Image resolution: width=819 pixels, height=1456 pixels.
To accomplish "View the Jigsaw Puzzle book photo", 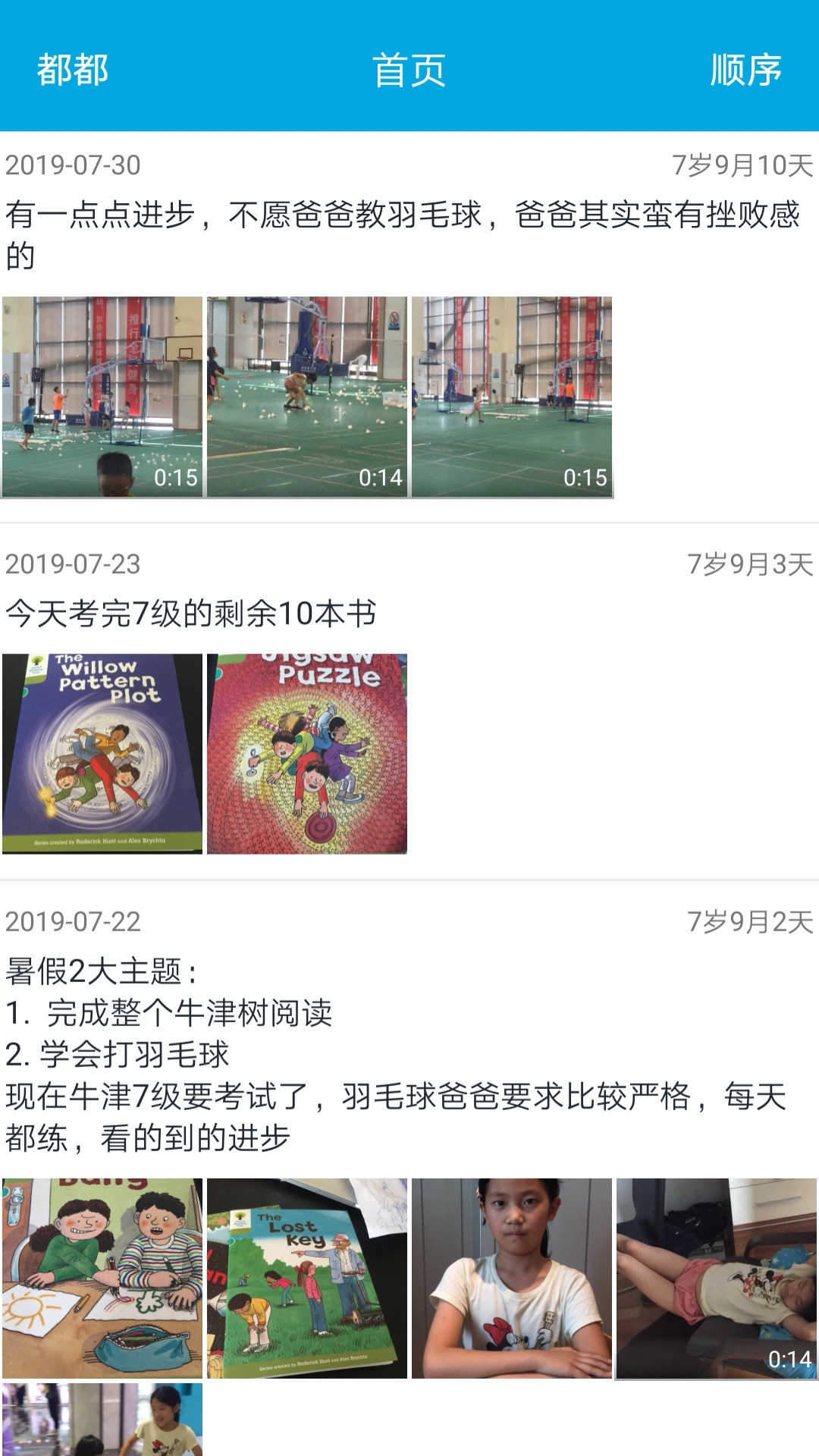I will pos(307,754).
